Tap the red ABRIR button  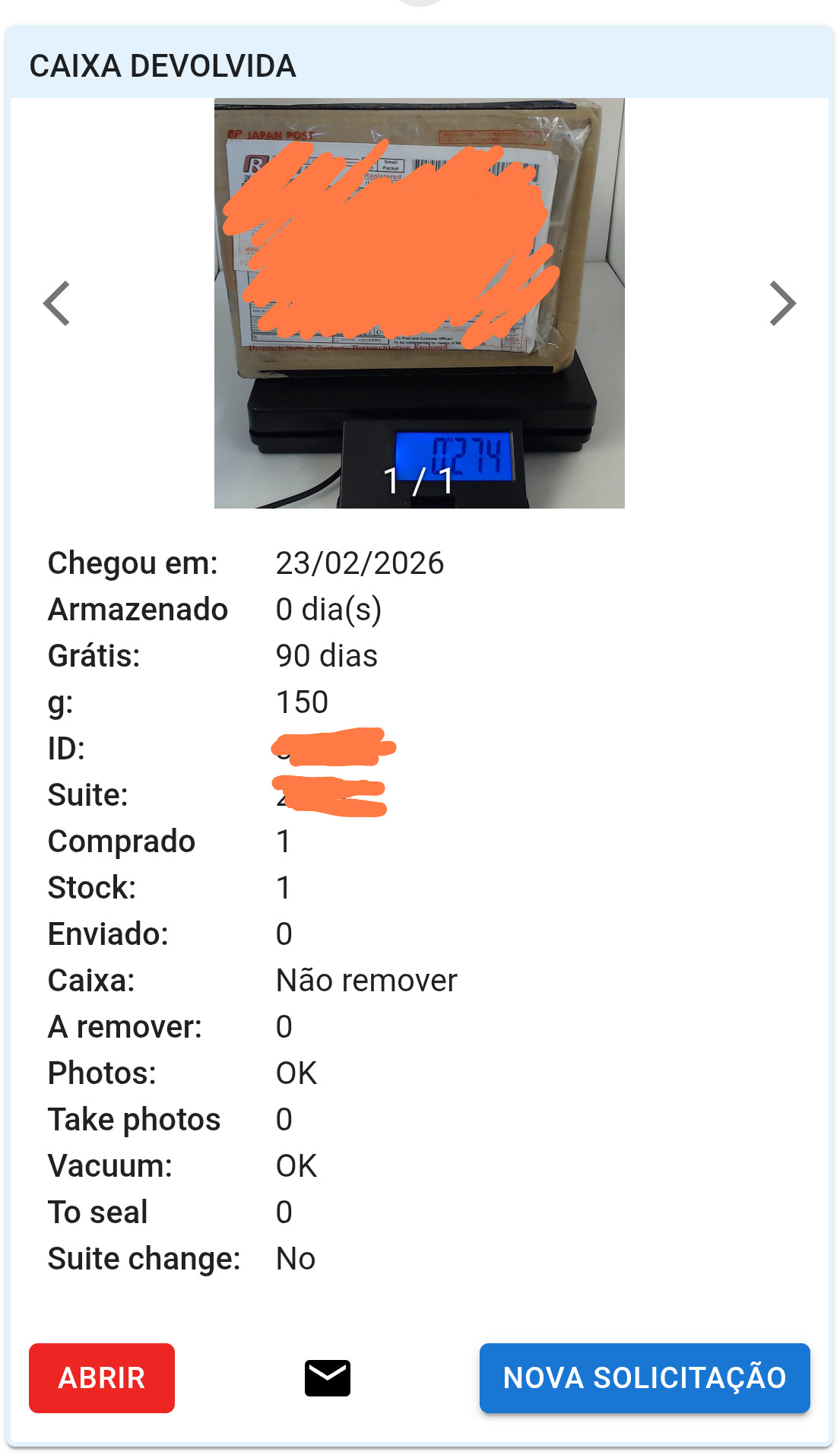[102, 1377]
